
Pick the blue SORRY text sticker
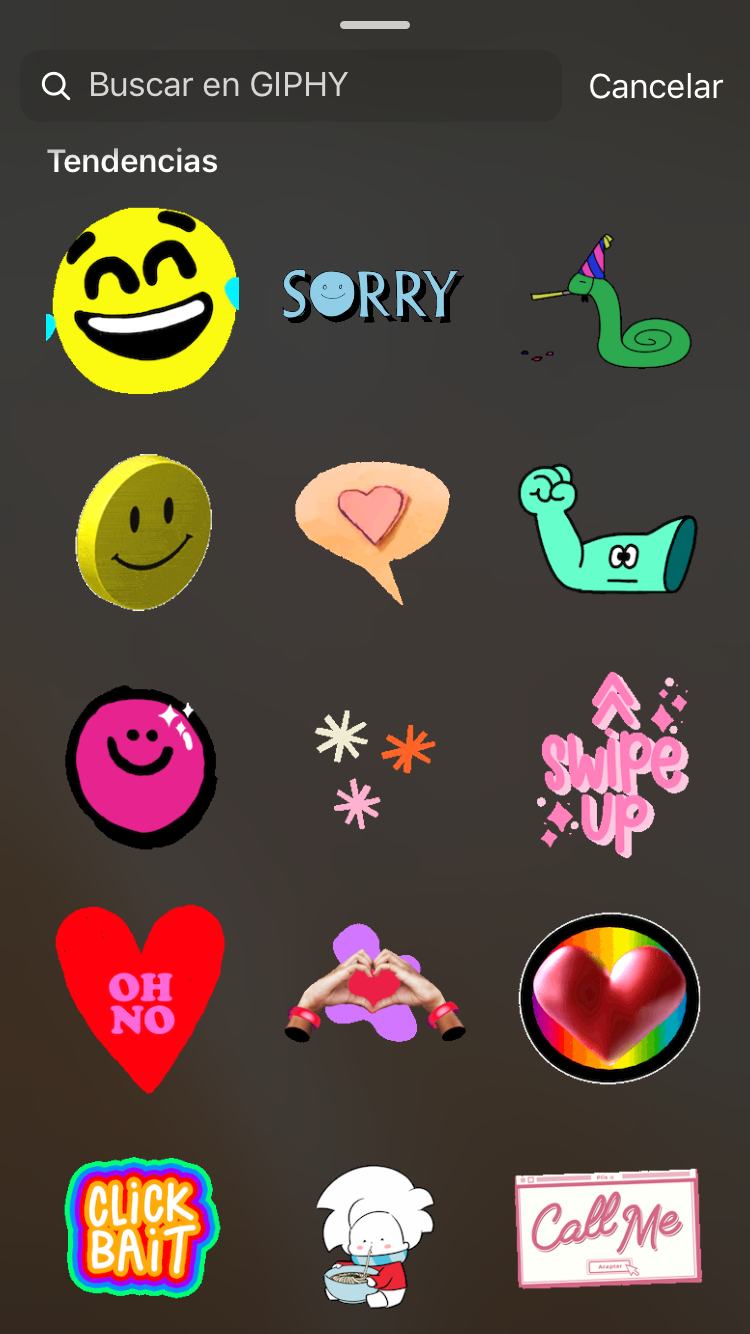pyautogui.click(x=370, y=296)
